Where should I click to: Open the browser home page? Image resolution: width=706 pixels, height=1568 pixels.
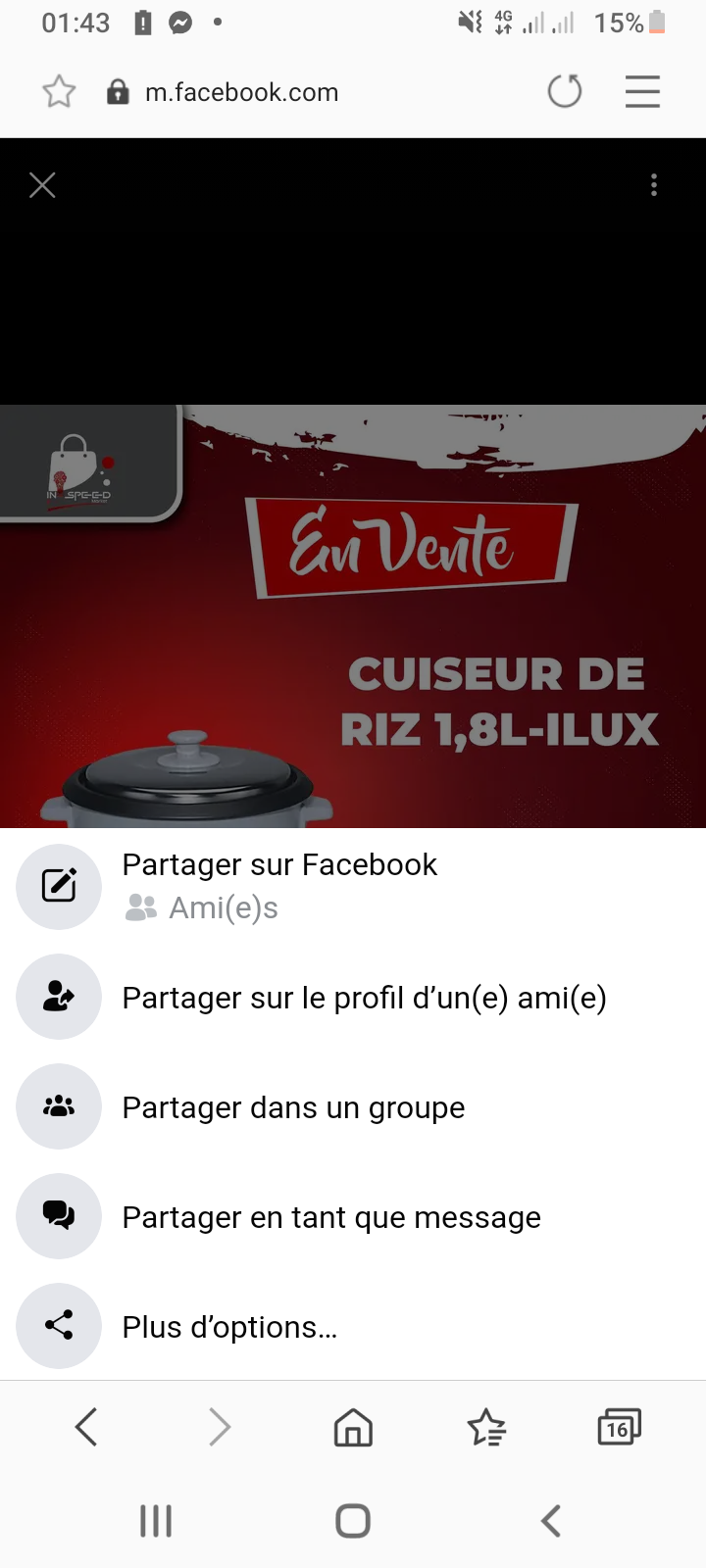pos(353,1427)
